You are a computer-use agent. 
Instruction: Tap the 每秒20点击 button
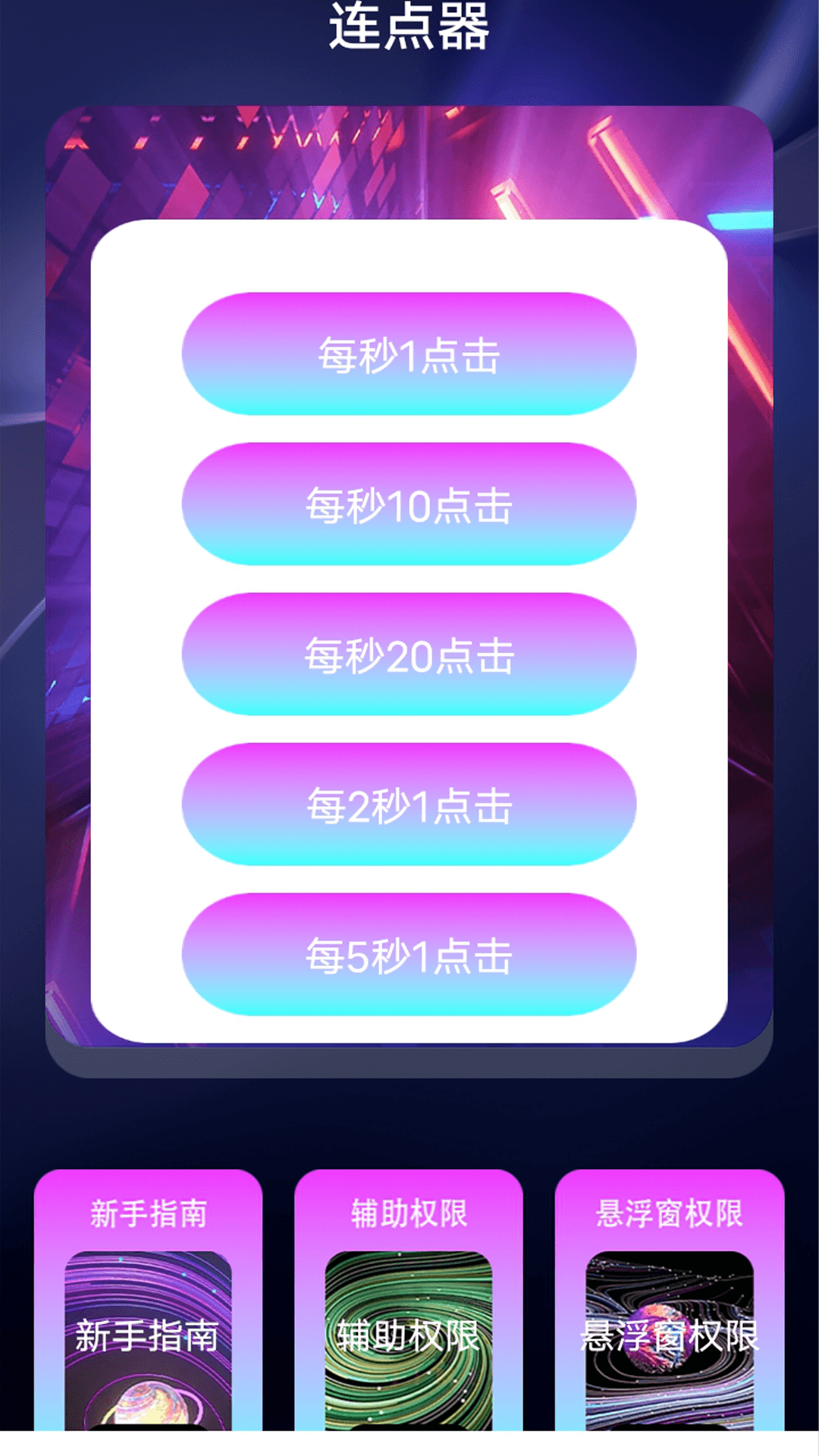click(409, 654)
